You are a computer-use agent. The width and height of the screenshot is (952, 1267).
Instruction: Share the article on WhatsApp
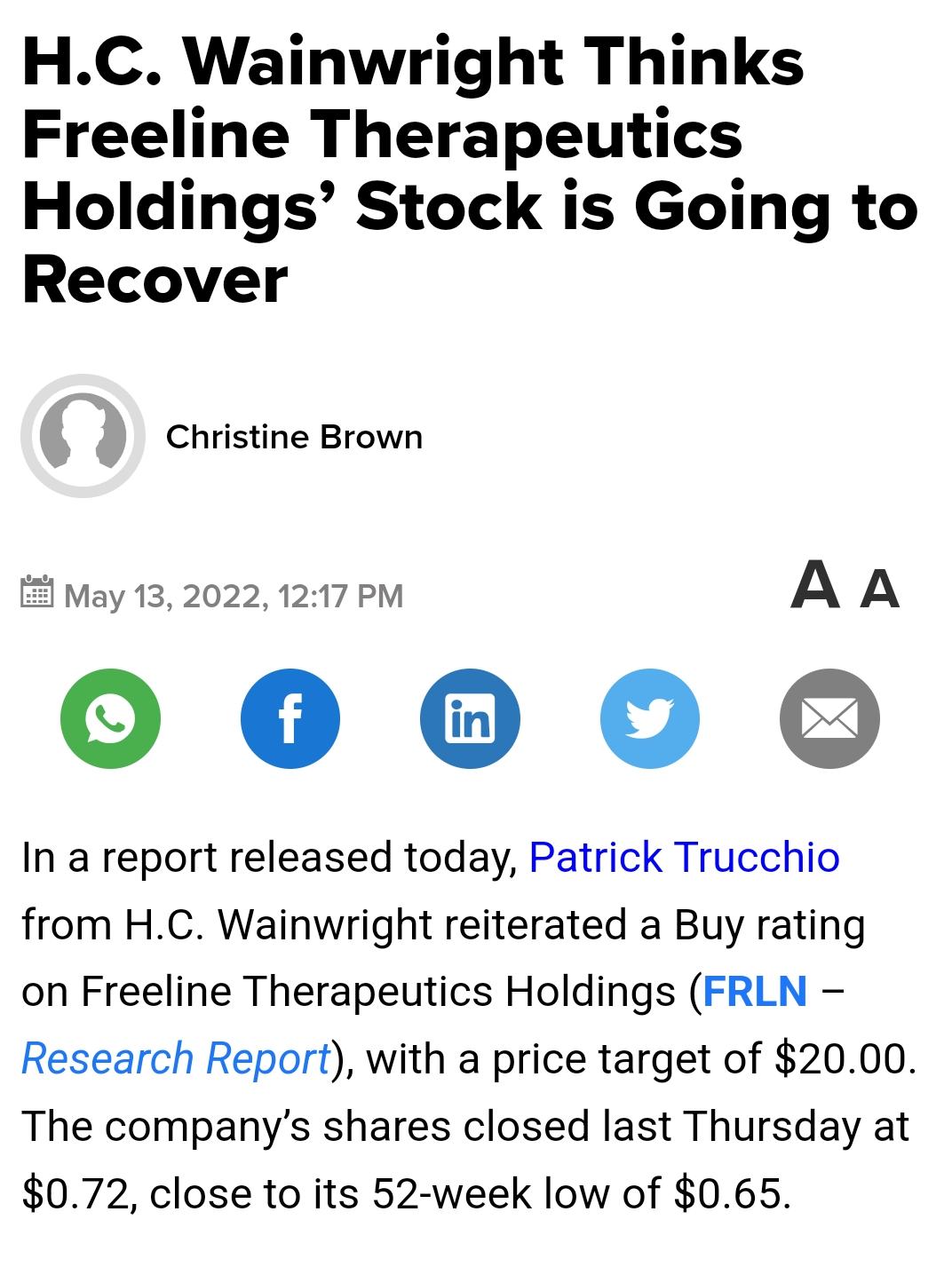coord(110,718)
